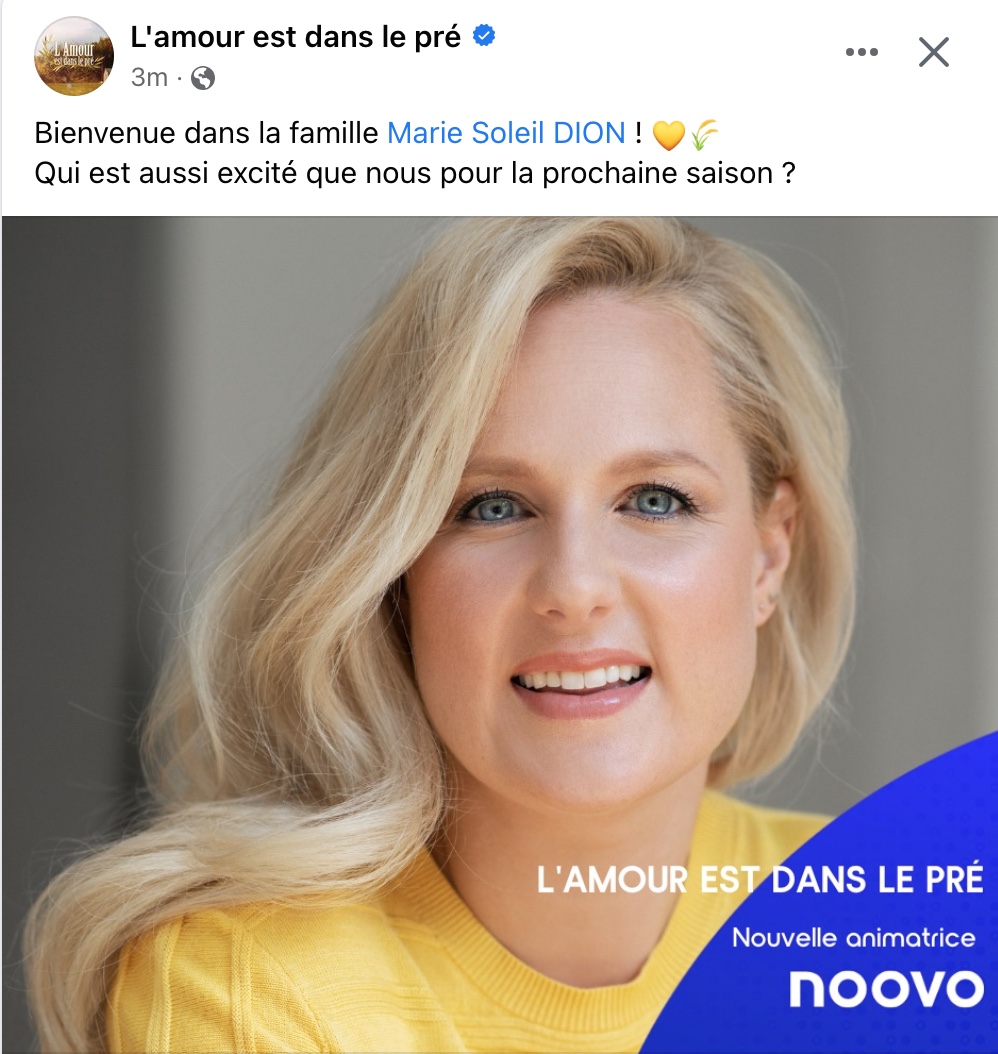The height and width of the screenshot is (1054, 998).
Task: Open the post's three-dot options menu
Action: 861,52
